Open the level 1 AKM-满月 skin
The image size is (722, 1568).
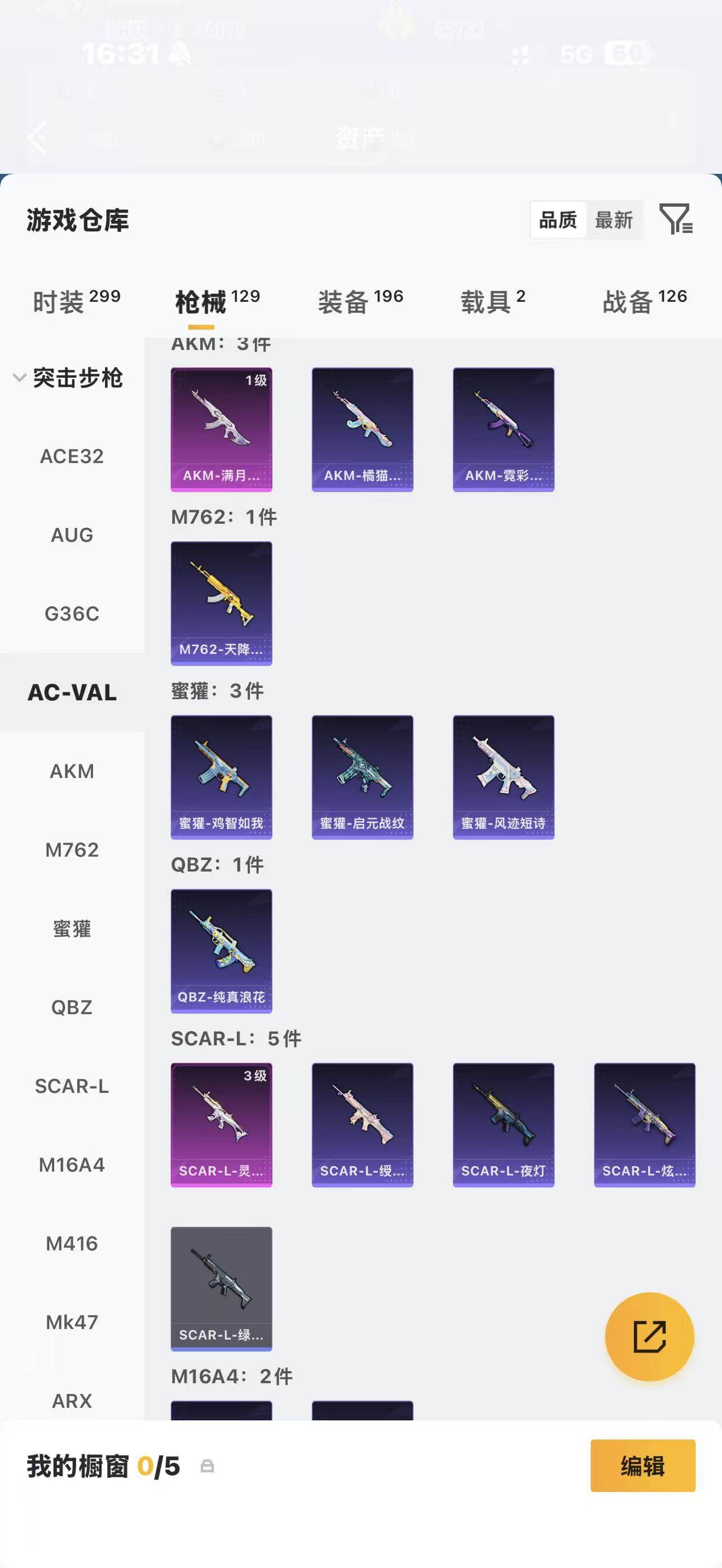[222, 429]
